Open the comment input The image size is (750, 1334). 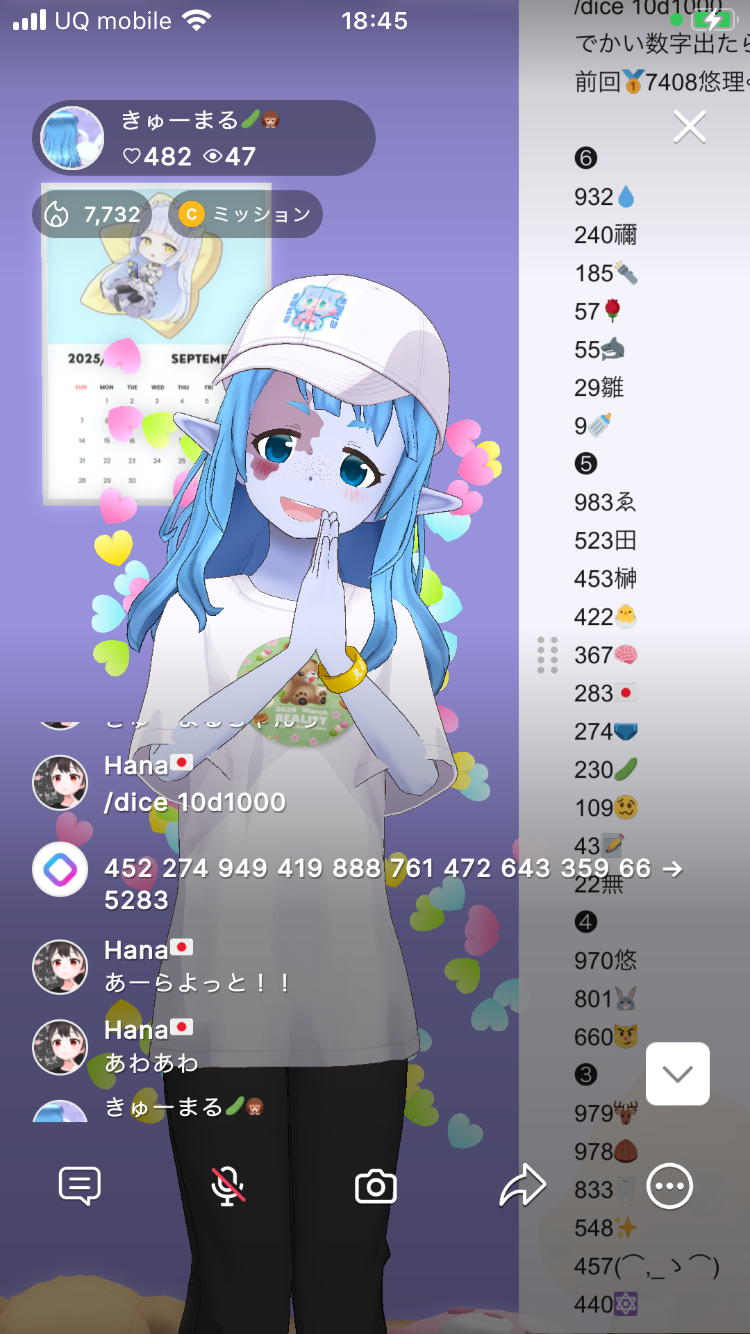[80, 1187]
